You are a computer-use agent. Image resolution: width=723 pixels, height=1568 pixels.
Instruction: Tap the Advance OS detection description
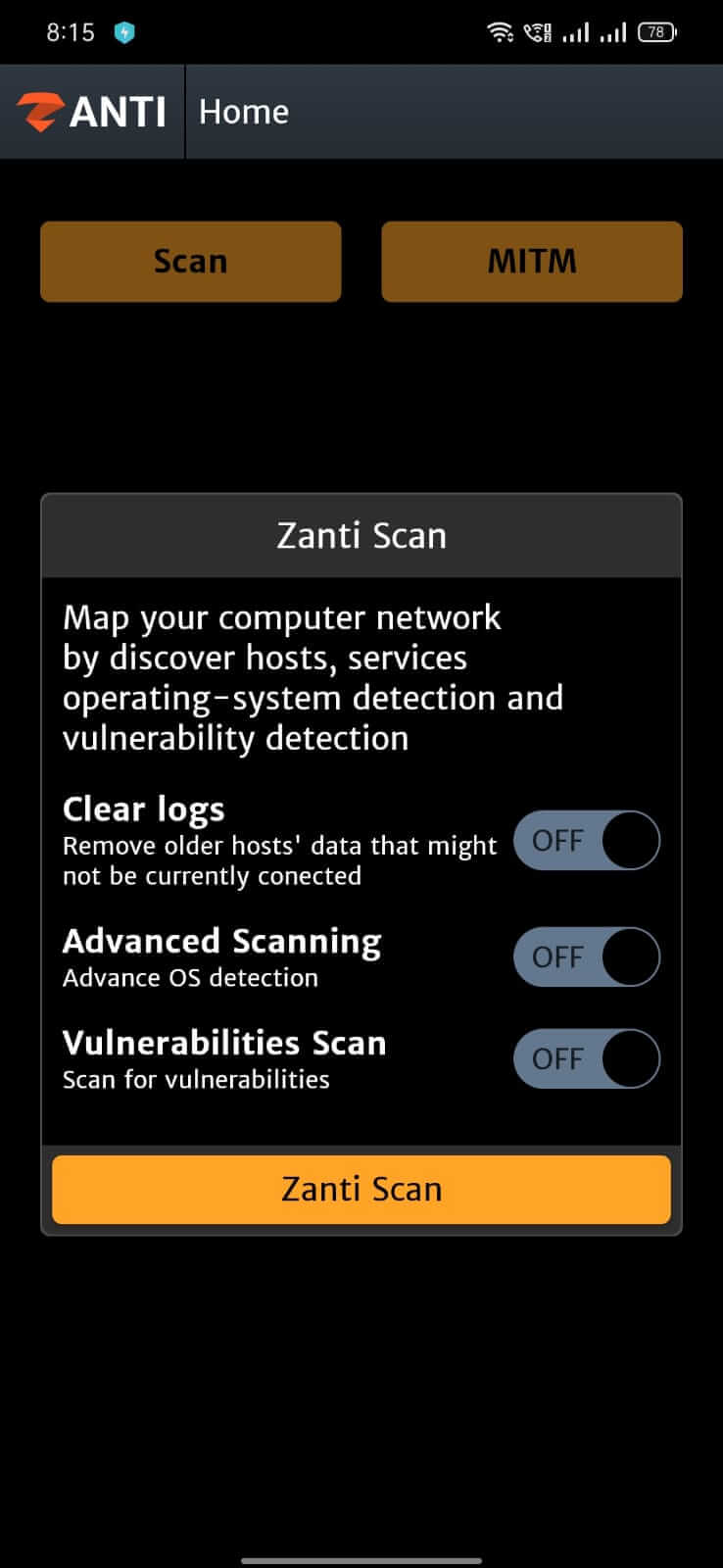pyautogui.click(x=189, y=977)
